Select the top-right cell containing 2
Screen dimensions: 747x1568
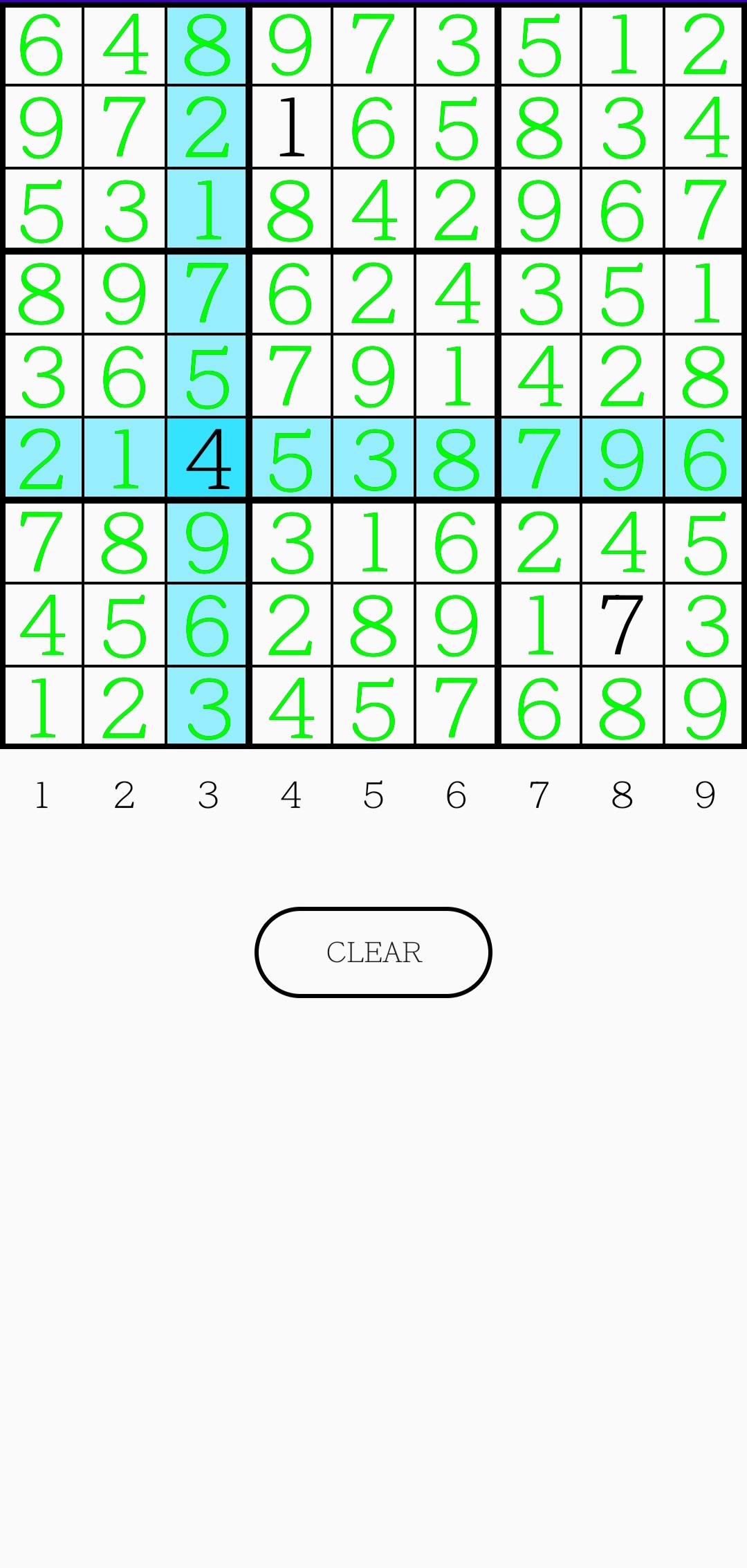click(705, 46)
